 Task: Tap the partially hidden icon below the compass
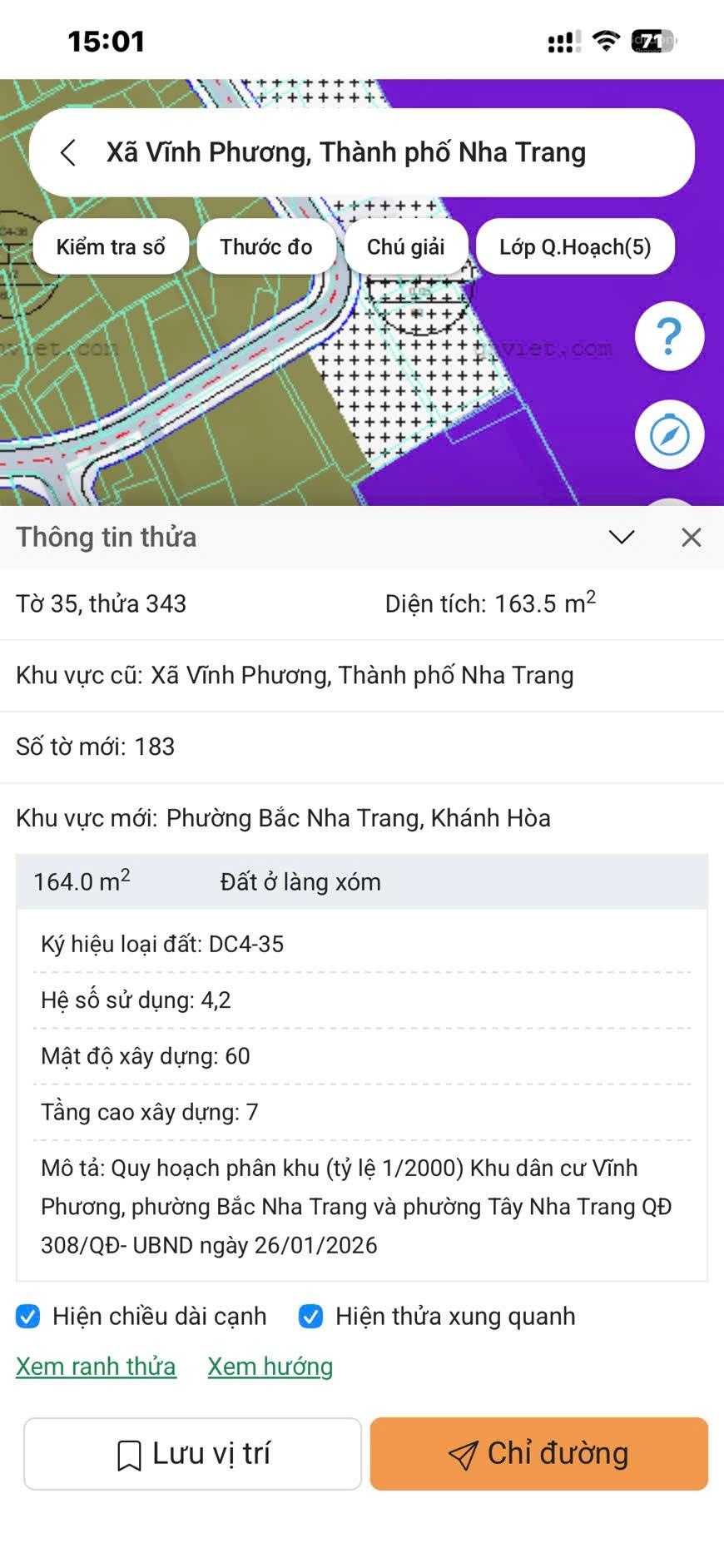(669, 504)
